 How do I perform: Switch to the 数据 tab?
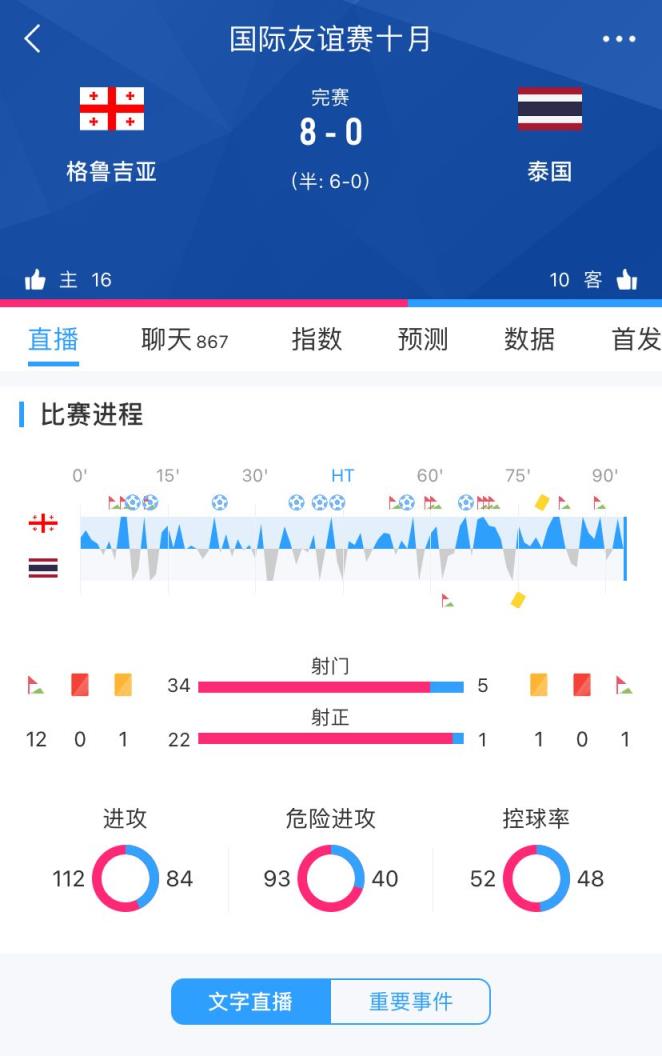[529, 339]
